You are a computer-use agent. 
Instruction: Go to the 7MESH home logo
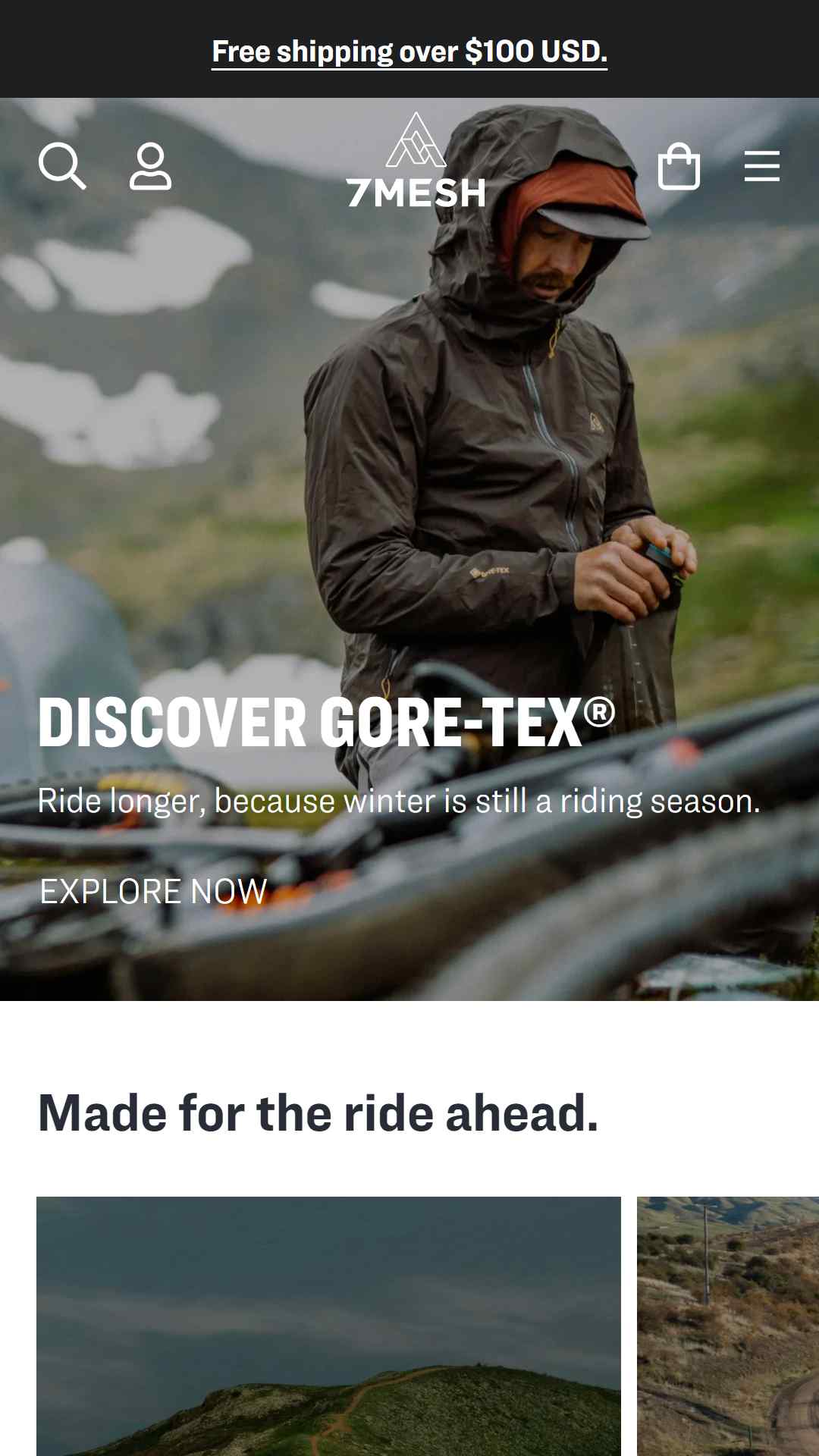416,161
